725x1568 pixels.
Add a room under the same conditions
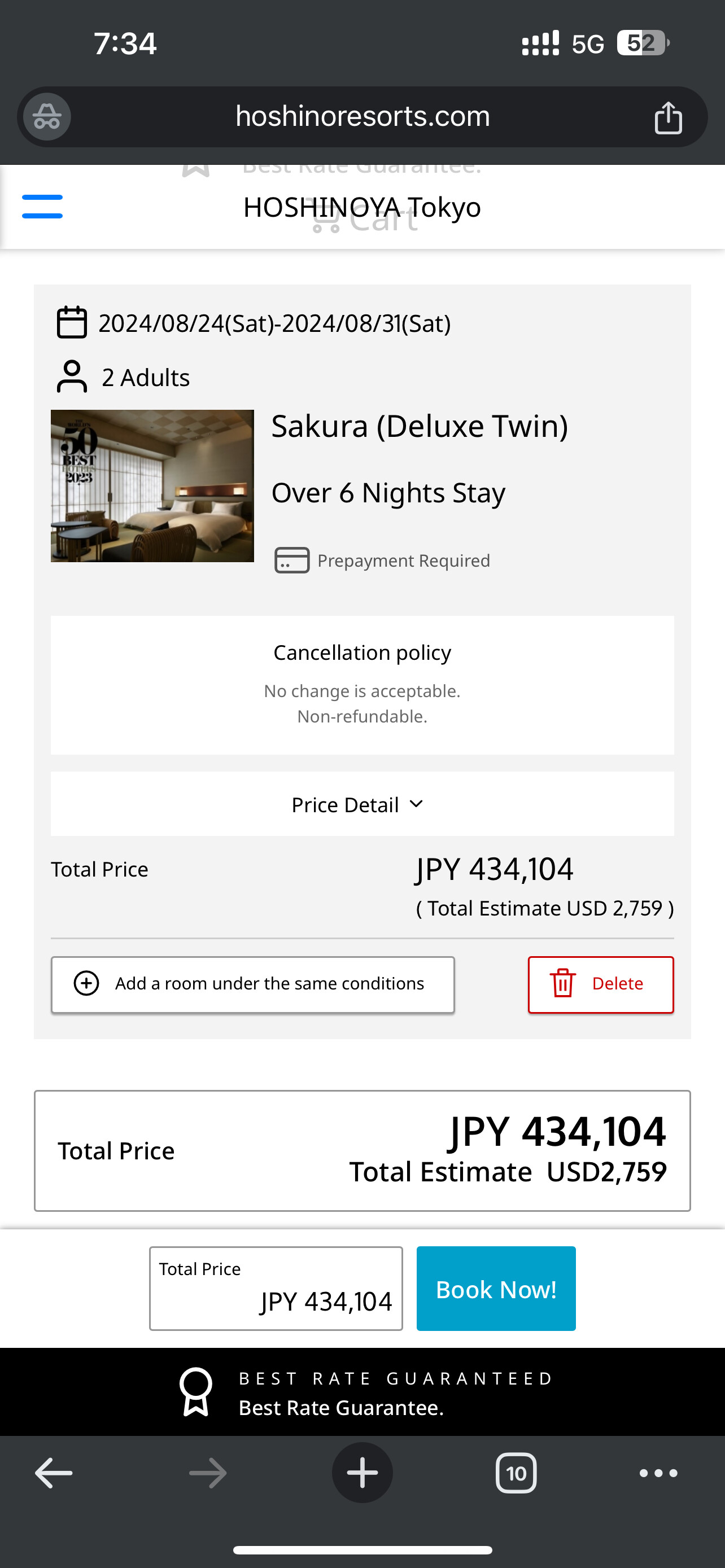click(252, 984)
